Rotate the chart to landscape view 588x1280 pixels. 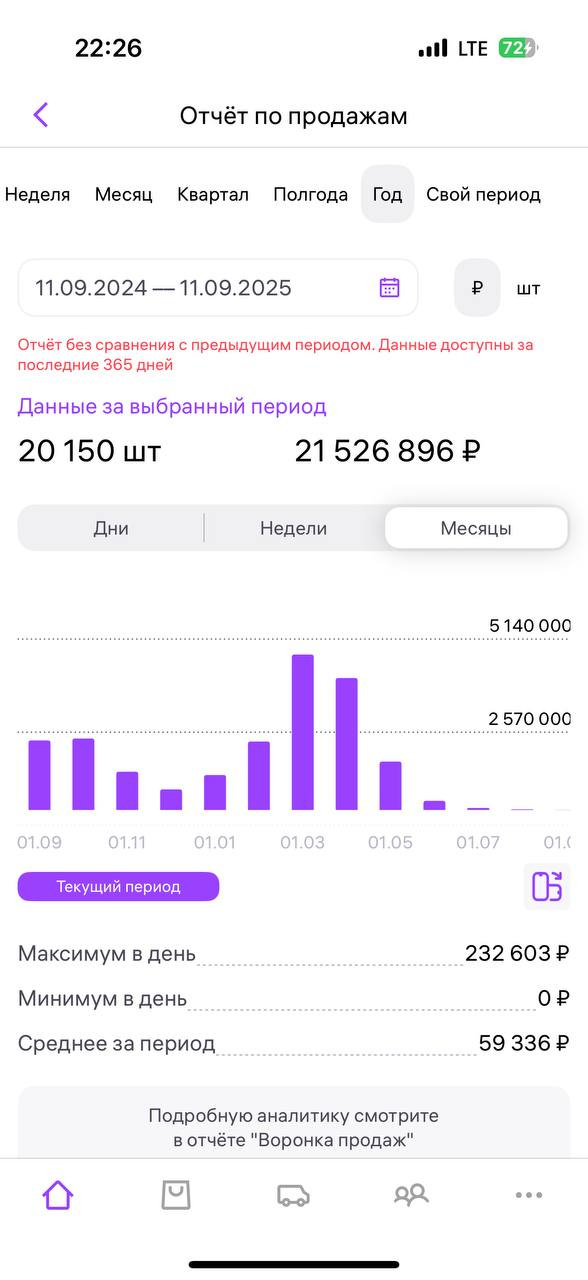pyautogui.click(x=547, y=887)
